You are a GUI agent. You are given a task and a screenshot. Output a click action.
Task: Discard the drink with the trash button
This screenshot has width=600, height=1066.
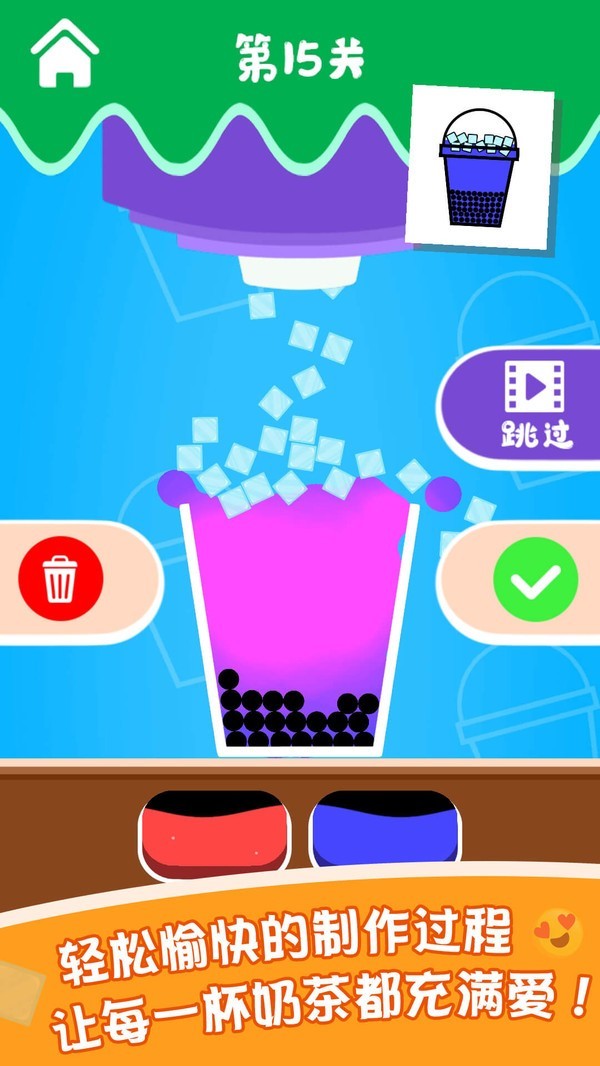[60, 580]
